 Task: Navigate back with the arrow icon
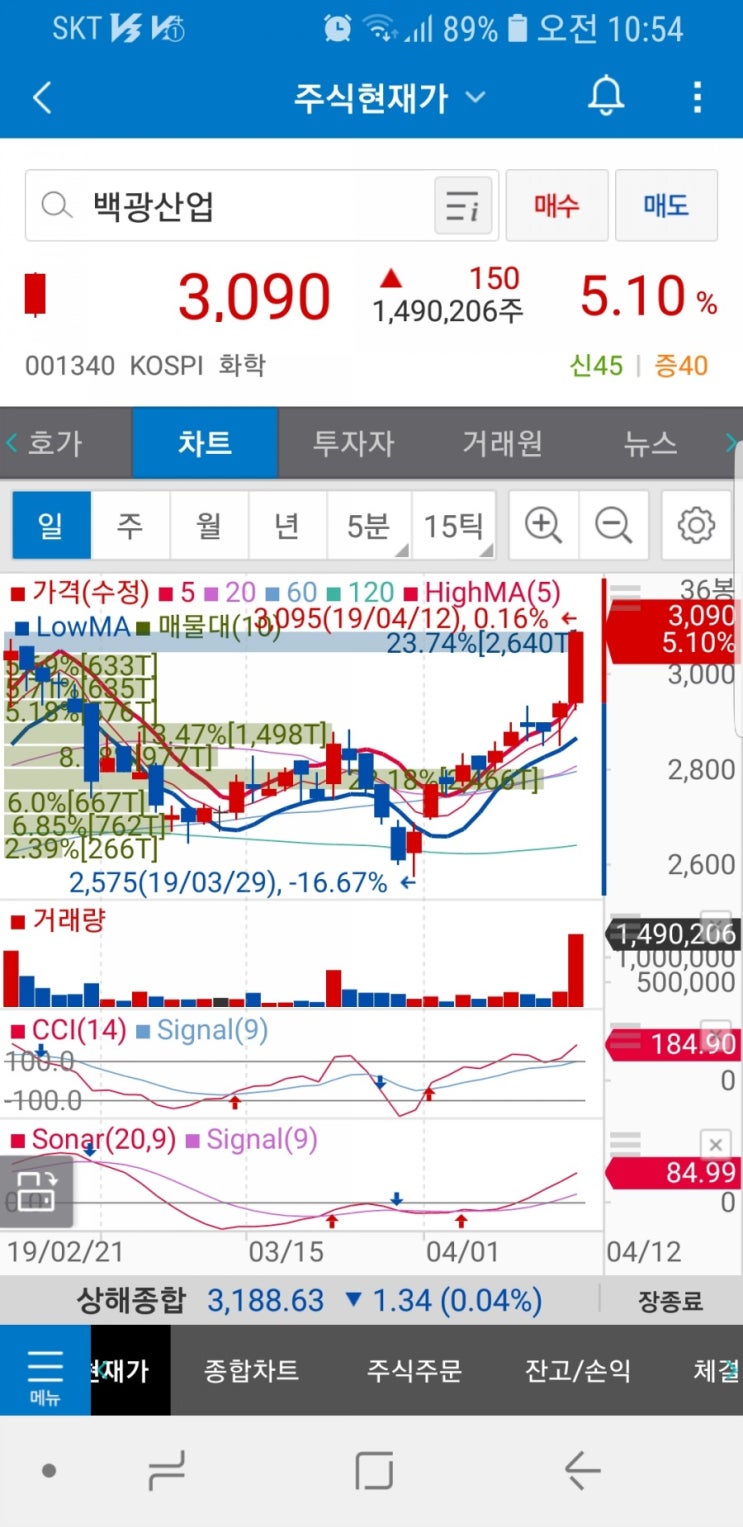(x=40, y=97)
